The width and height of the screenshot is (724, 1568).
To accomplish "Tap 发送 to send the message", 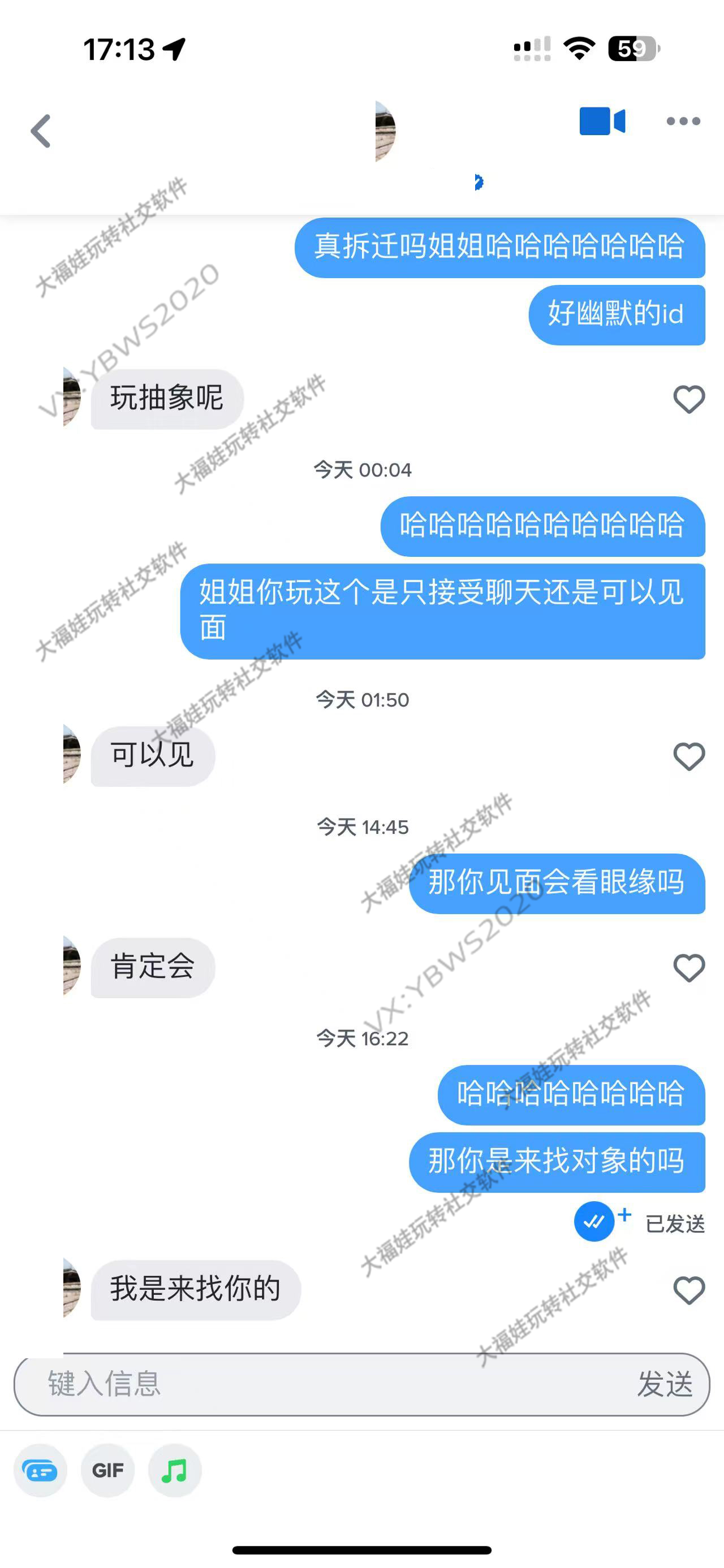I will (x=665, y=1384).
